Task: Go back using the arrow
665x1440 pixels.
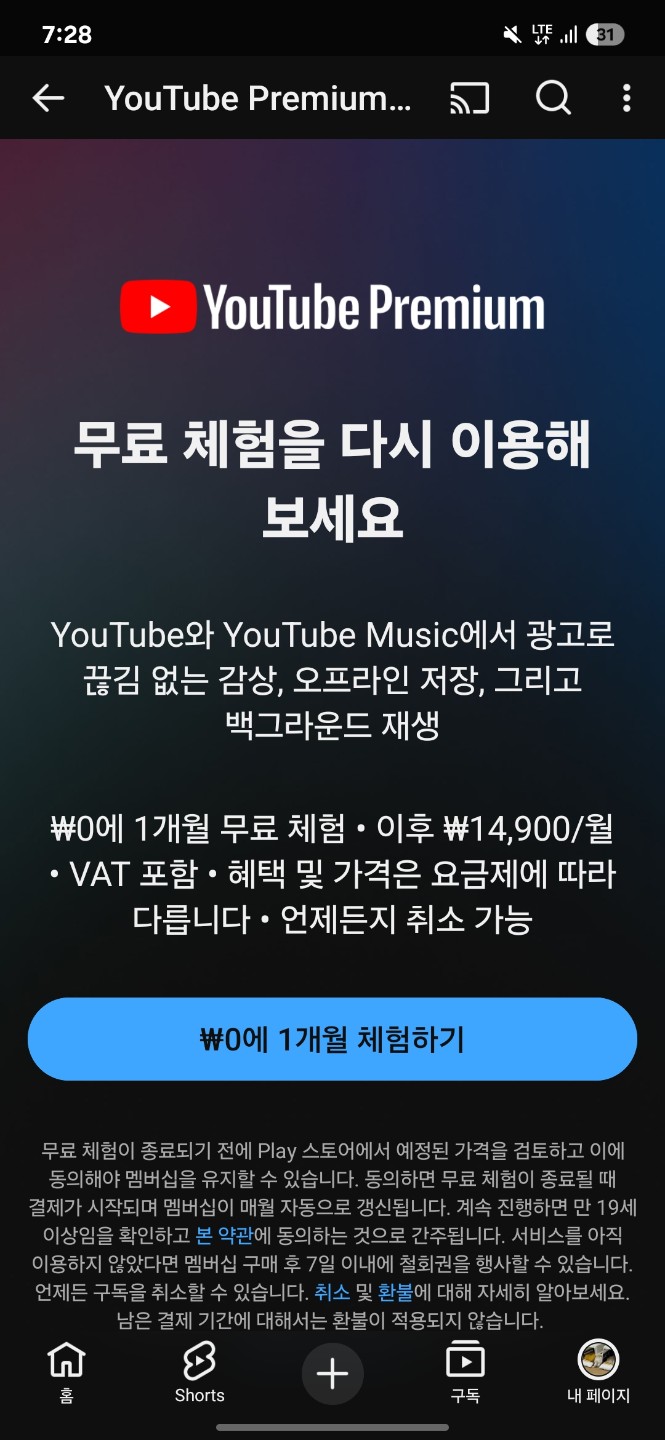Action: click(48, 98)
